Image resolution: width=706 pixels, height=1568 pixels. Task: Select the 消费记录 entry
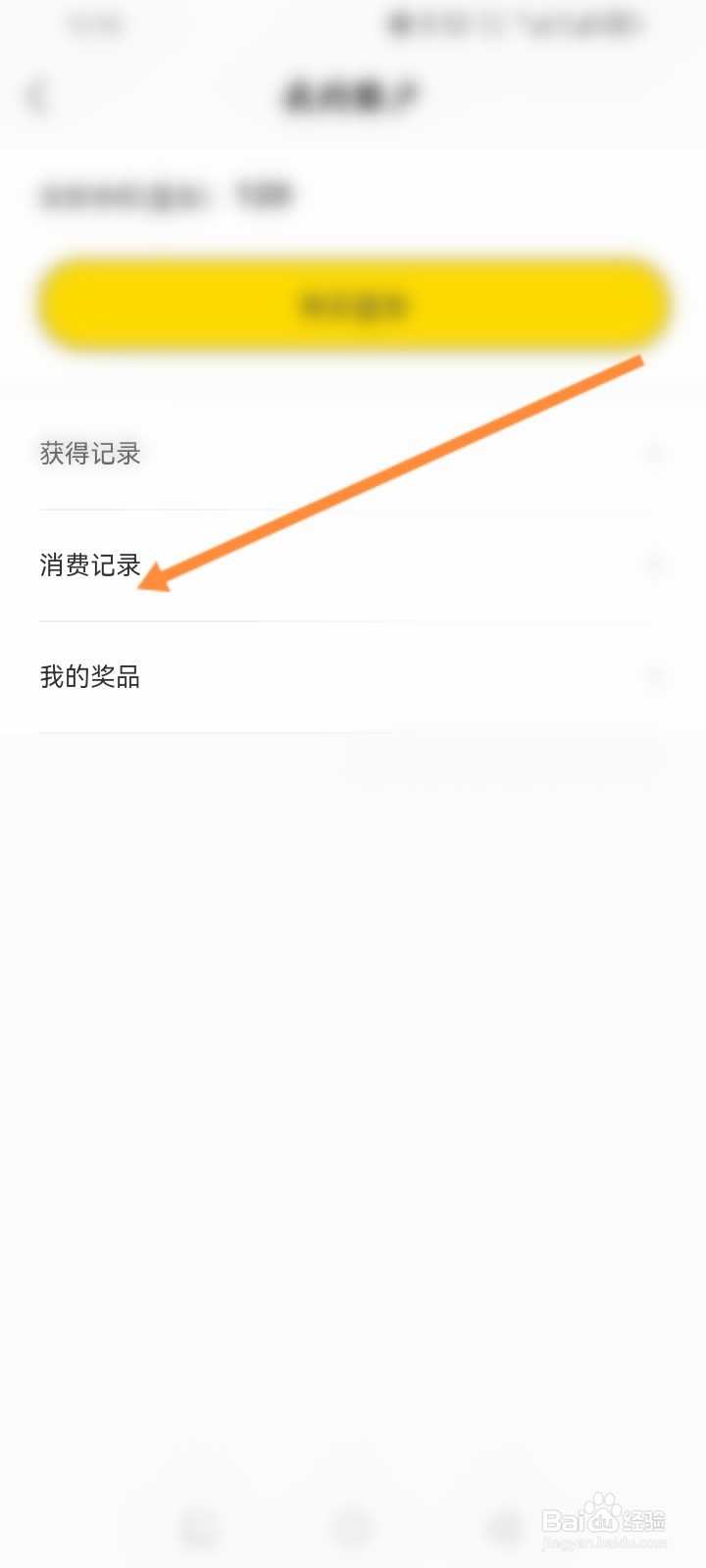[x=89, y=564]
